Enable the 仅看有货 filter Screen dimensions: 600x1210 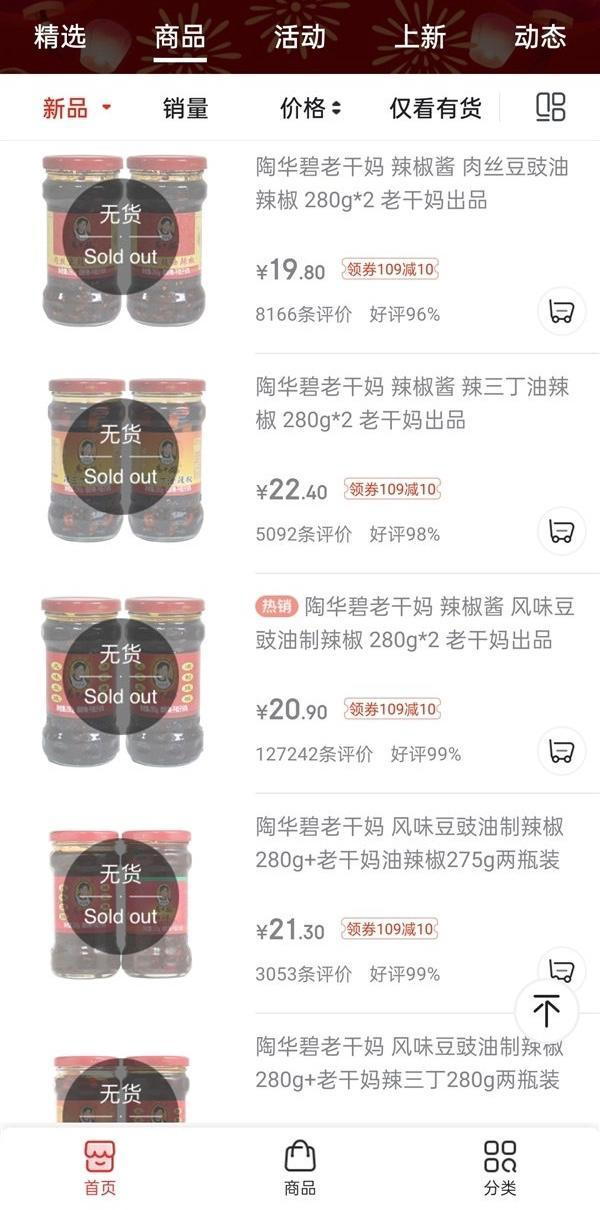click(x=435, y=108)
